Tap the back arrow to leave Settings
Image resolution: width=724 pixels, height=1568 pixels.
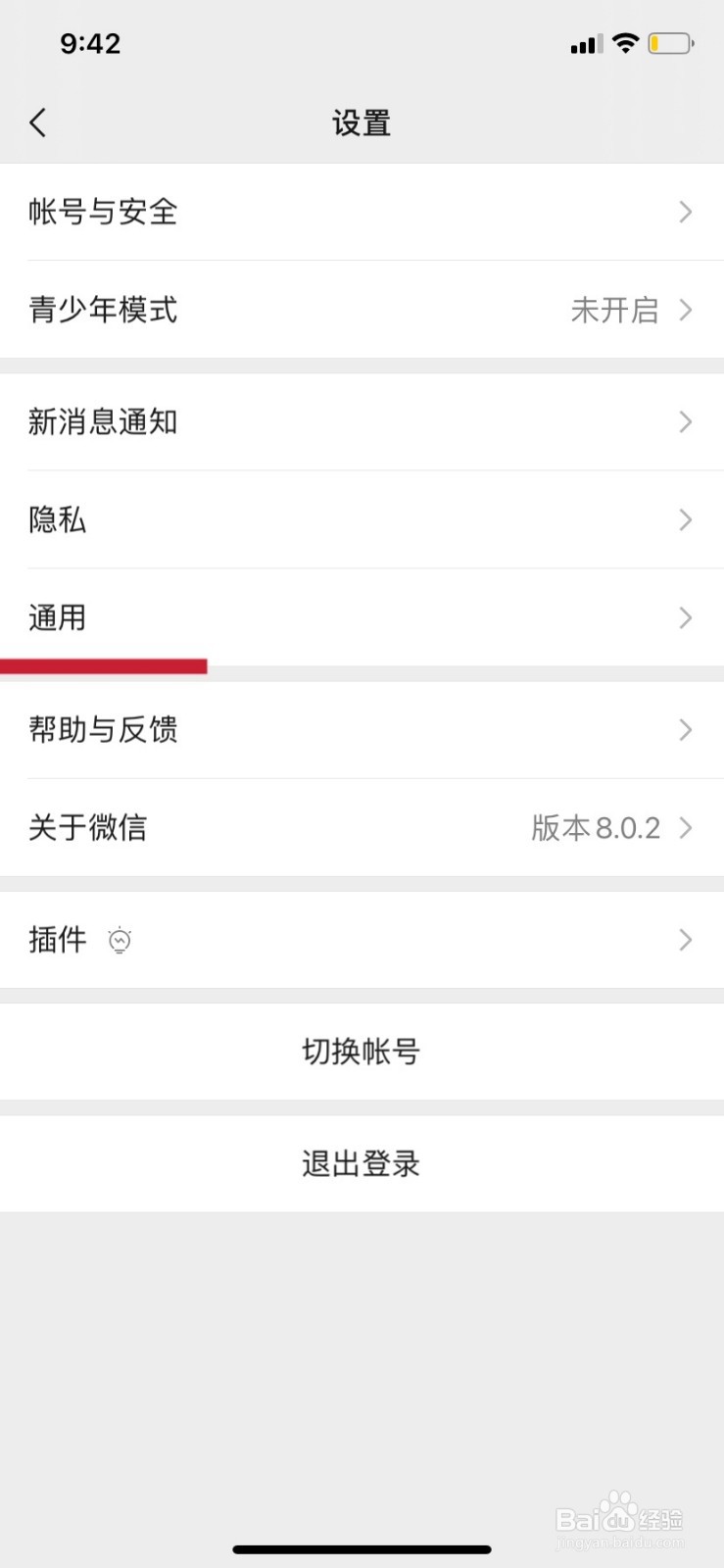(37, 122)
